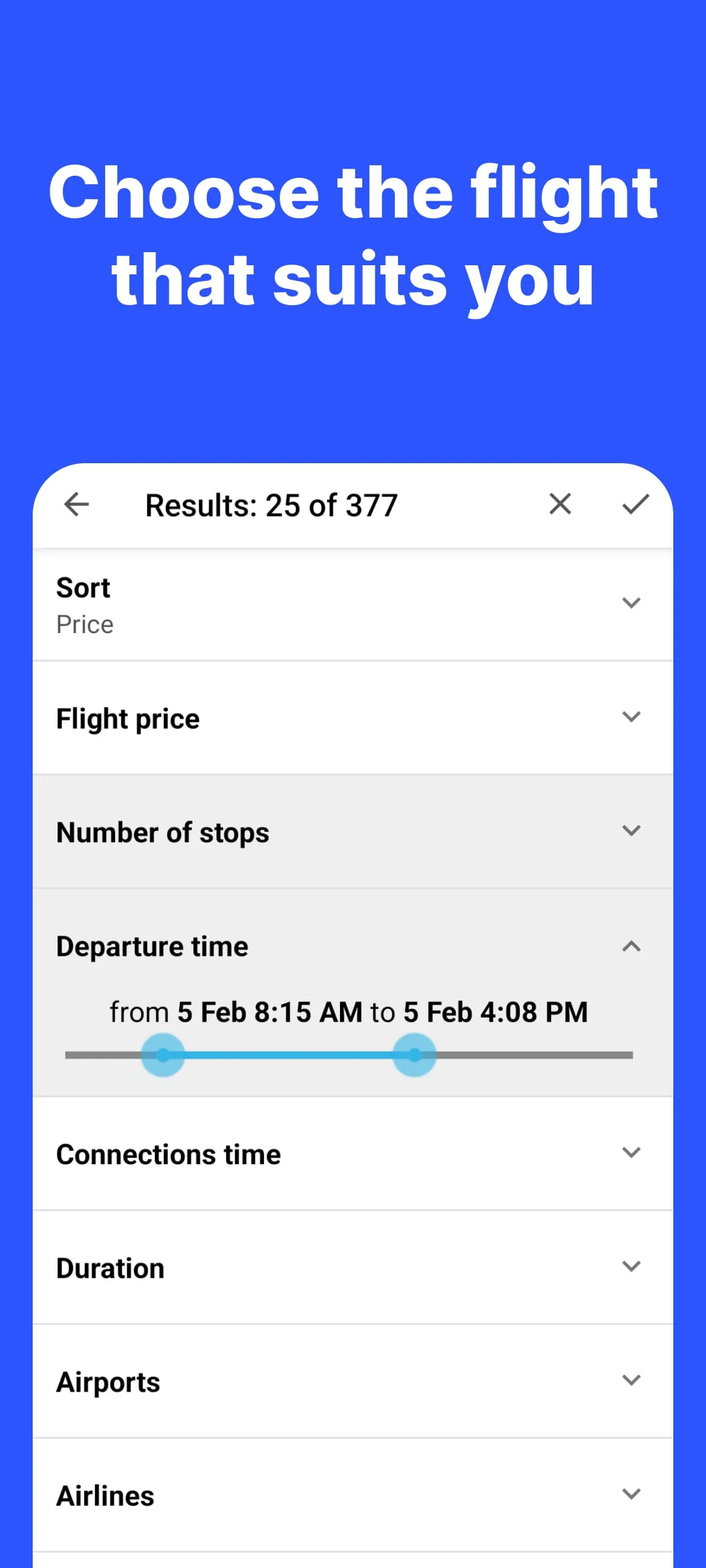Click the departure time range text
The height and width of the screenshot is (1568, 706).
pos(349,1011)
